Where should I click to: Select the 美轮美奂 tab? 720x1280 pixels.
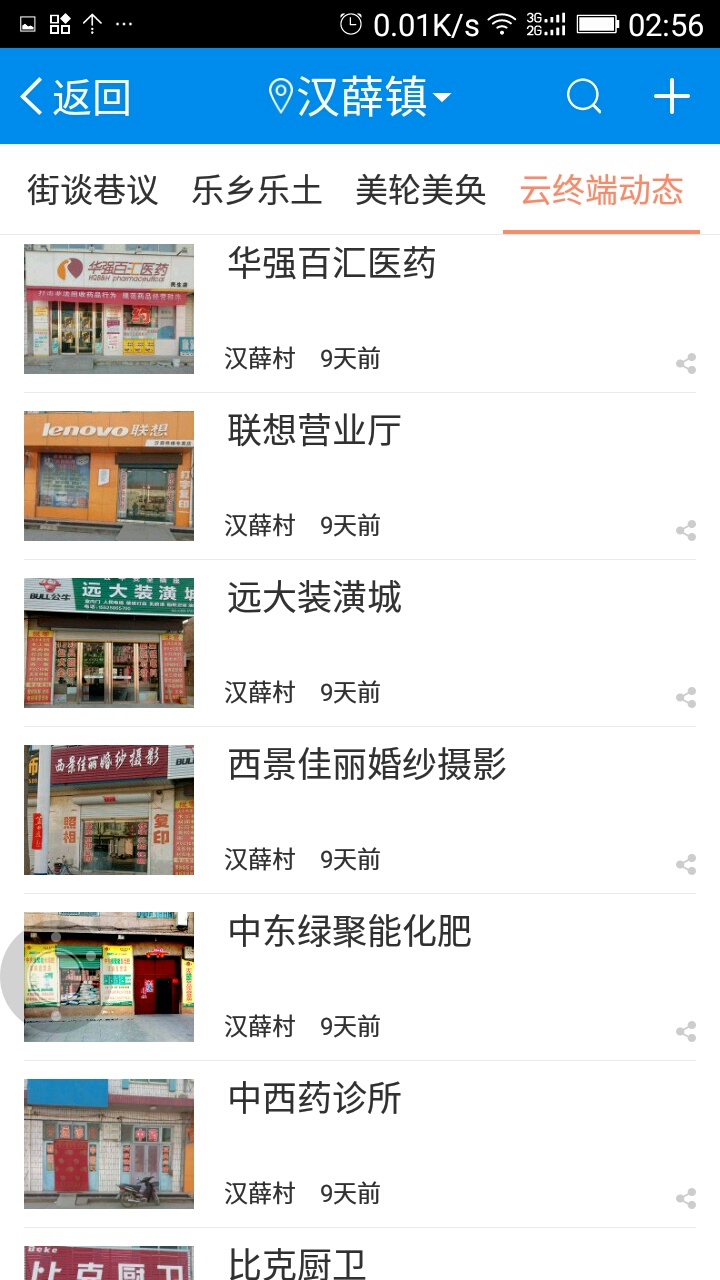click(421, 190)
